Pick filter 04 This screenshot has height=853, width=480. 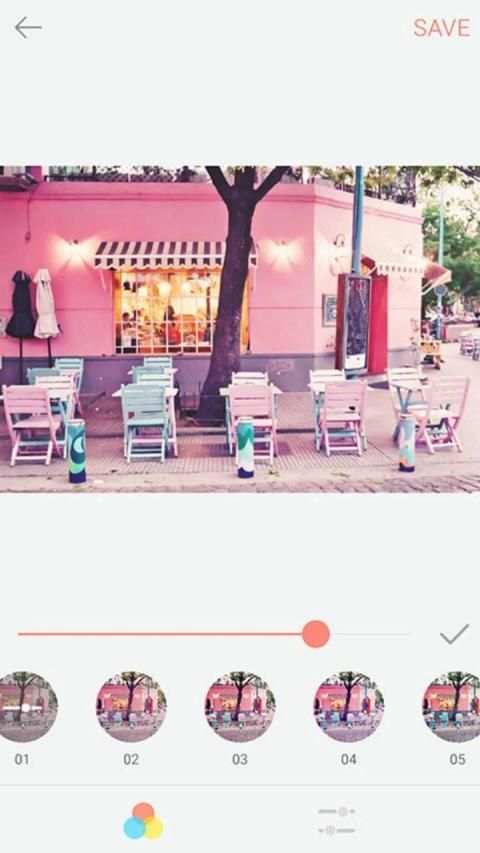tap(349, 707)
